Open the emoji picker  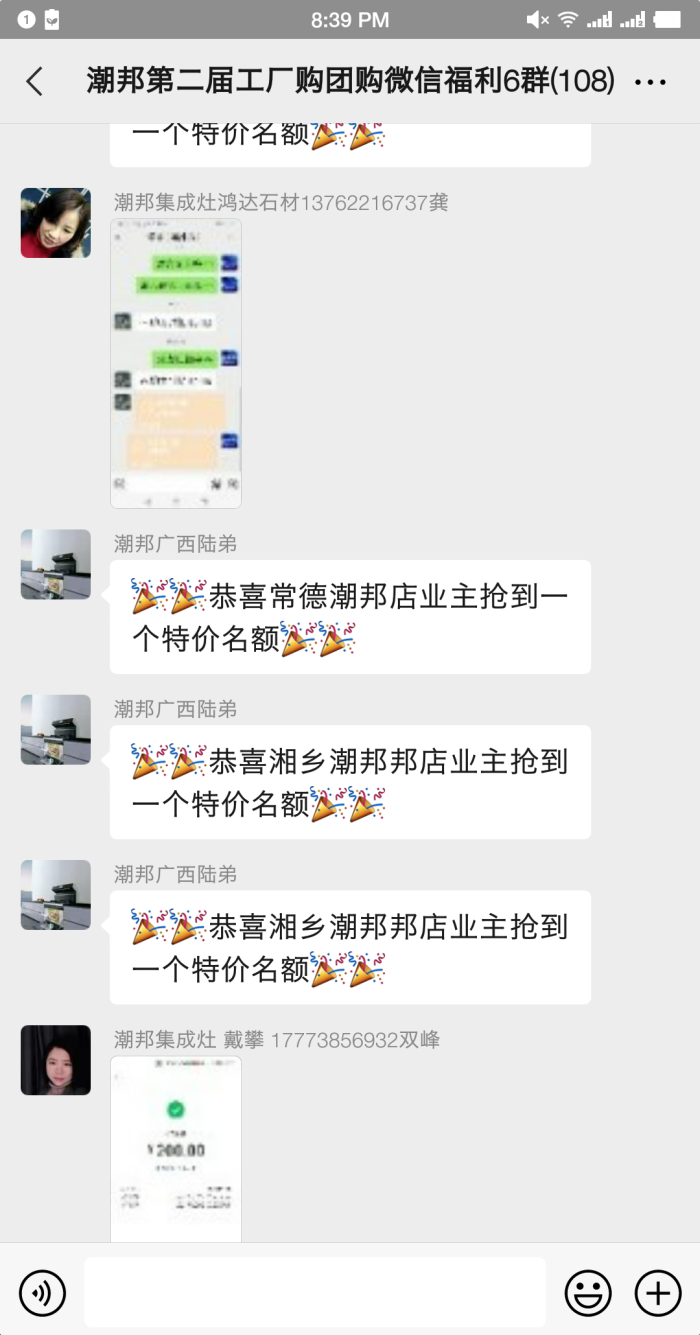(588, 1293)
